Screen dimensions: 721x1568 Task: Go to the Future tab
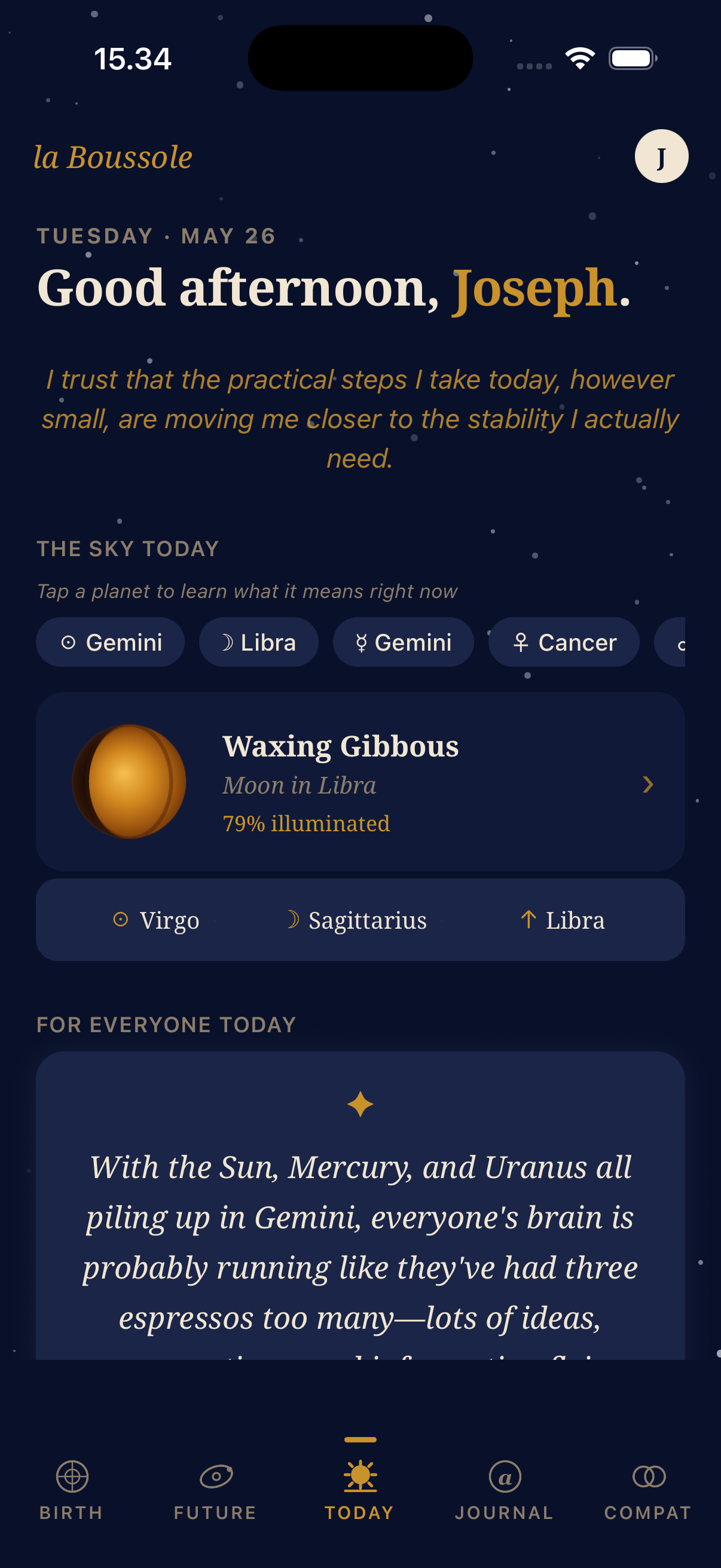pos(216,1490)
